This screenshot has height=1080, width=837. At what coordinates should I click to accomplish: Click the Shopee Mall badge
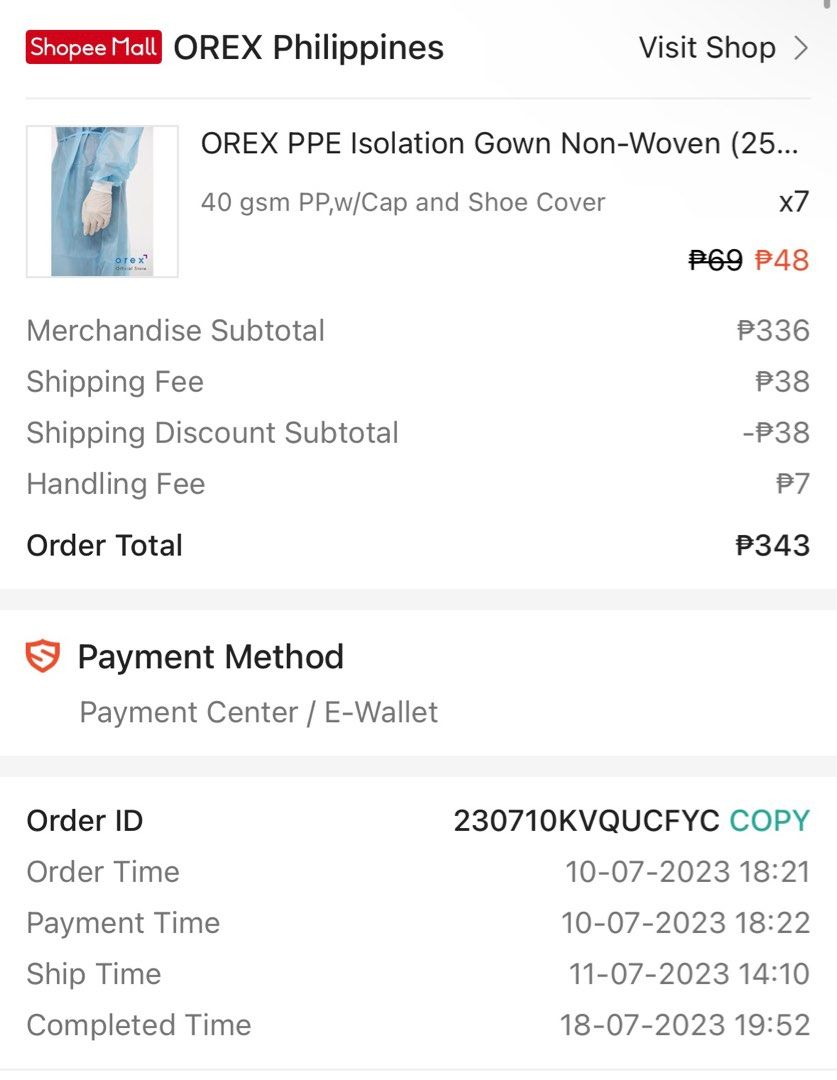(x=92, y=47)
